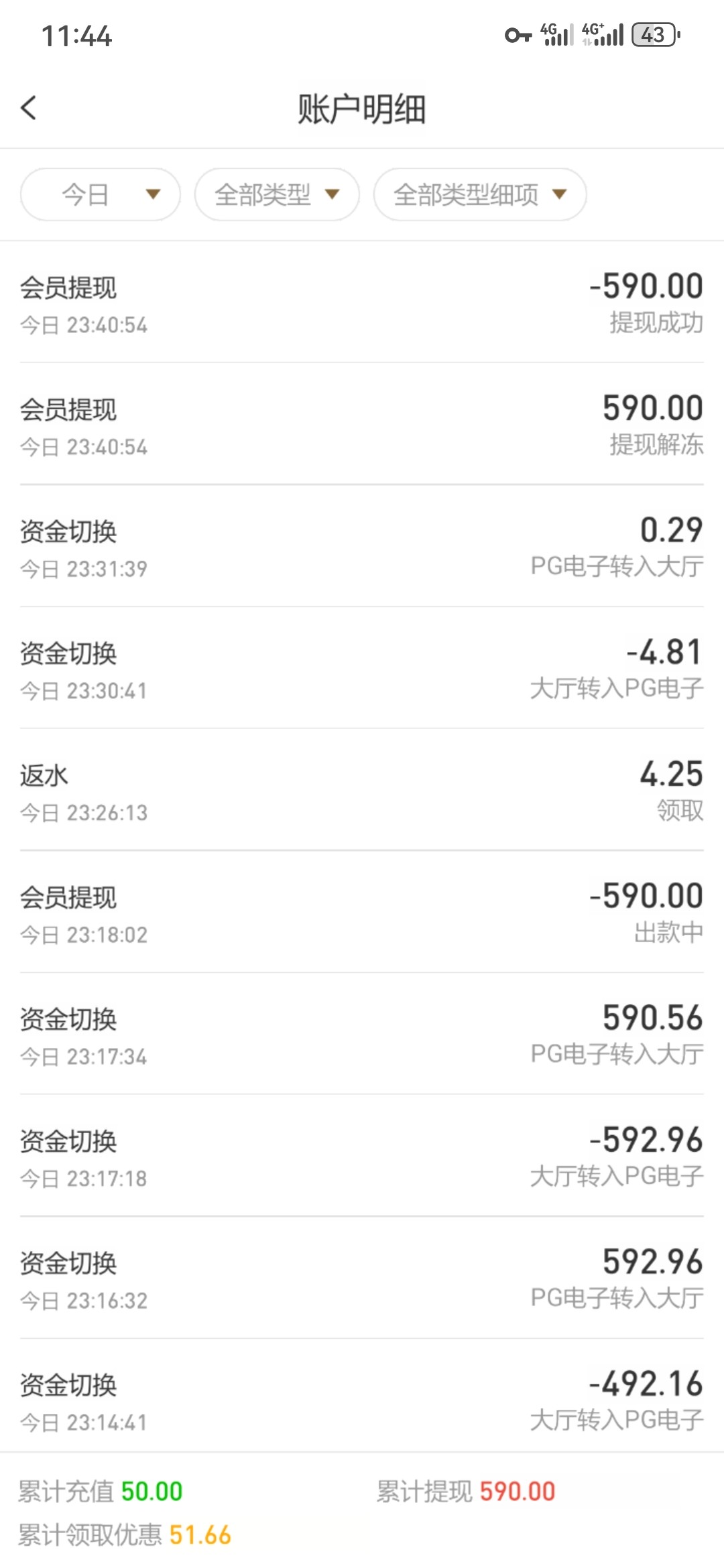The image size is (724, 1568).
Task: Go back from 账户明细 page
Action: pyautogui.click(x=29, y=108)
